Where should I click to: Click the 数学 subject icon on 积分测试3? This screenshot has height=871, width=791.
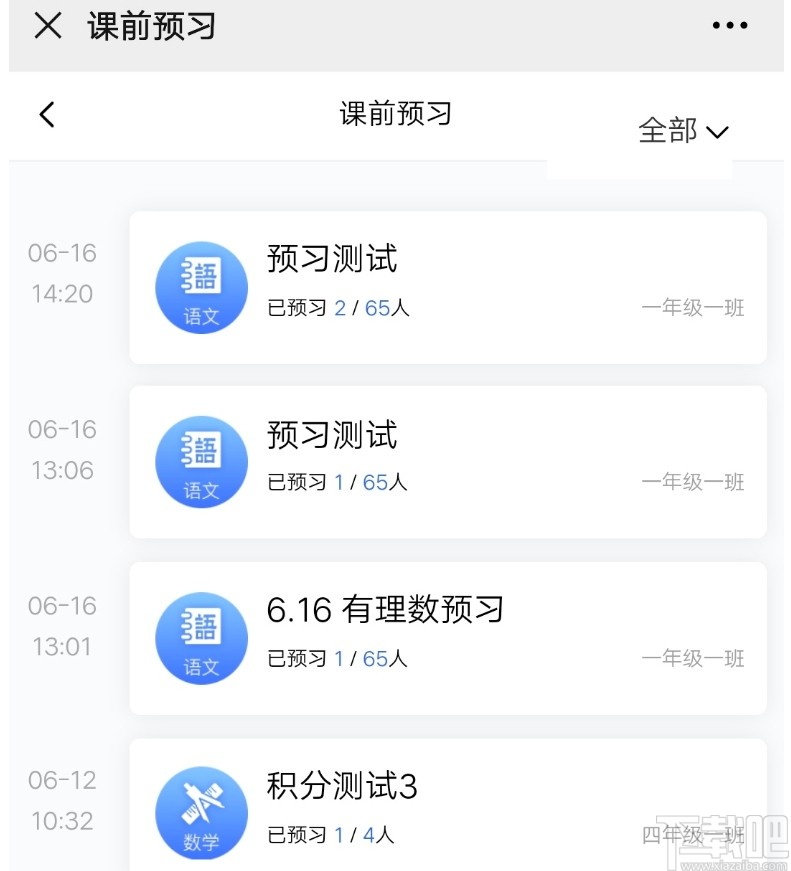point(200,814)
